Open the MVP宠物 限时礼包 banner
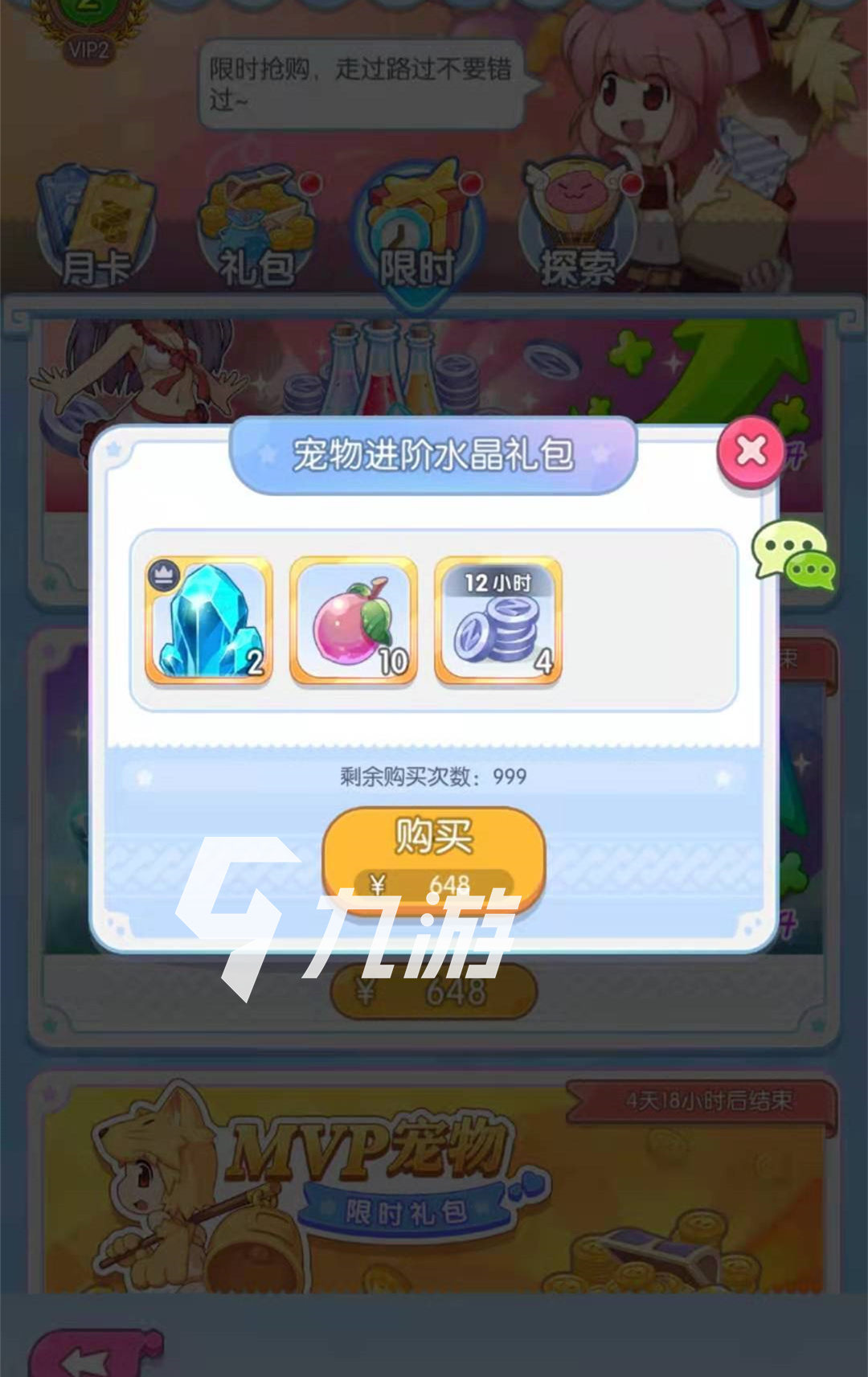 [x=434, y=1182]
